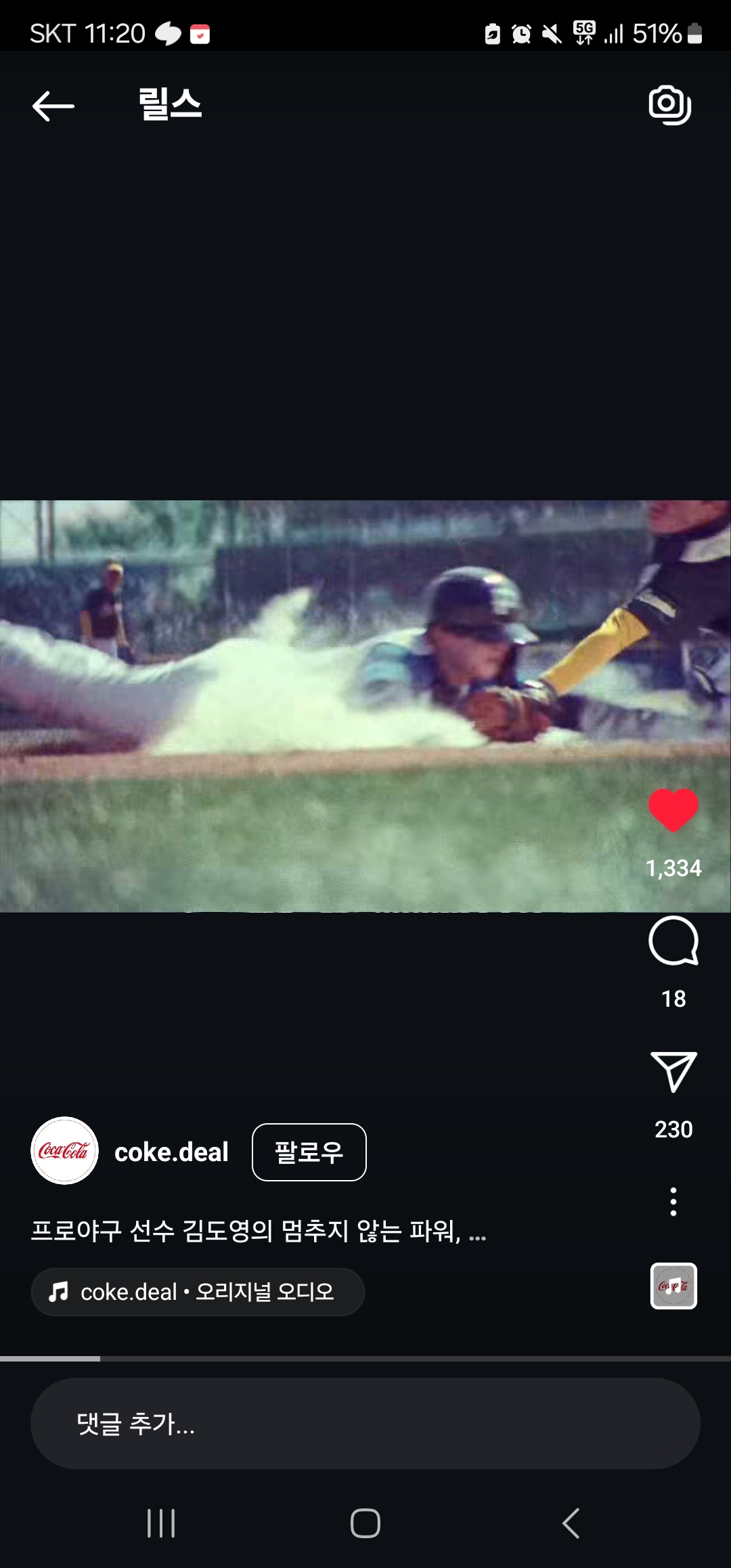Screen dimensions: 731x1568
Task: Open the coke.deal username
Action: [171, 1152]
